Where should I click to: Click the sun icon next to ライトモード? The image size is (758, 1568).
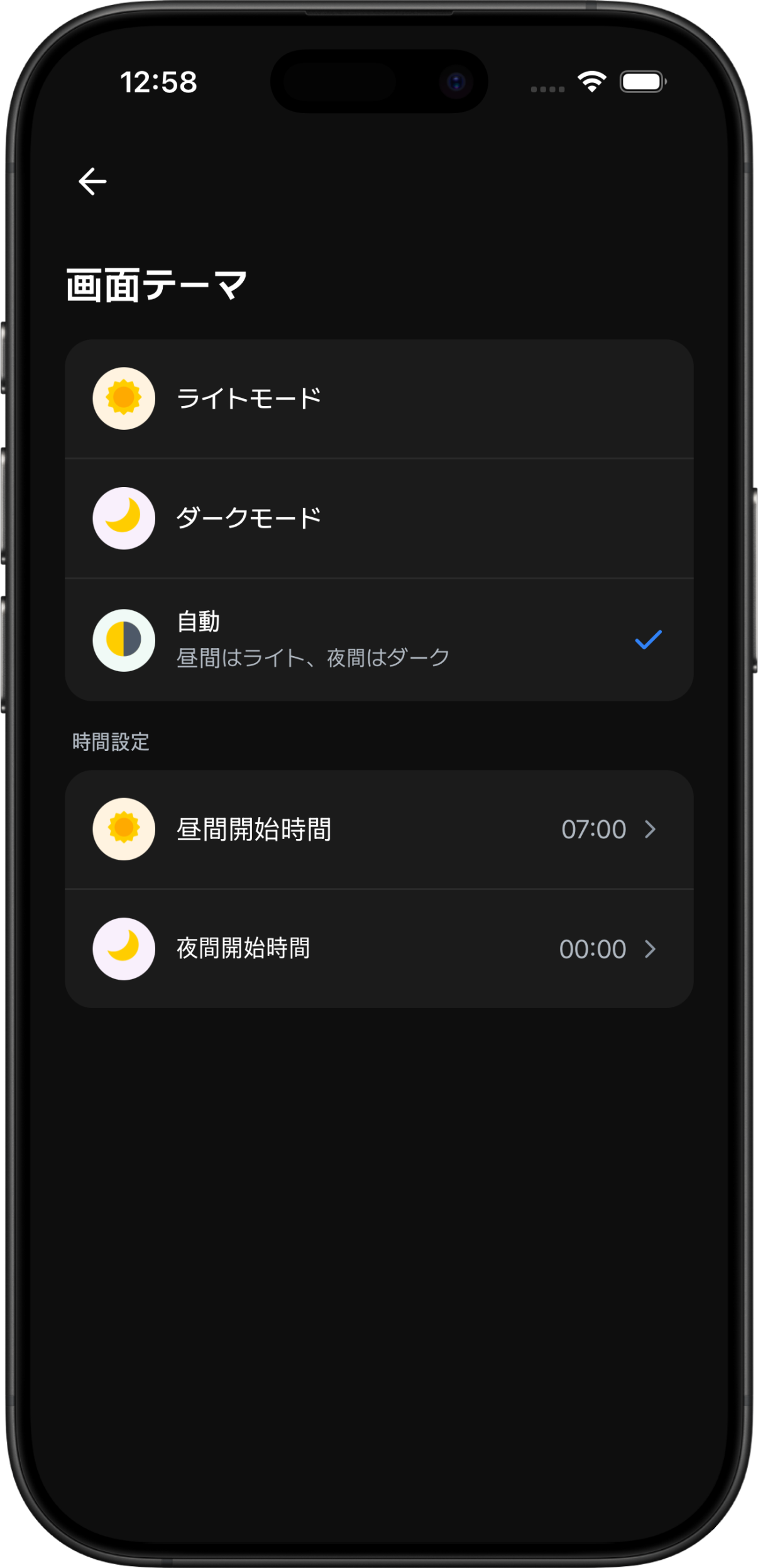pos(124,398)
